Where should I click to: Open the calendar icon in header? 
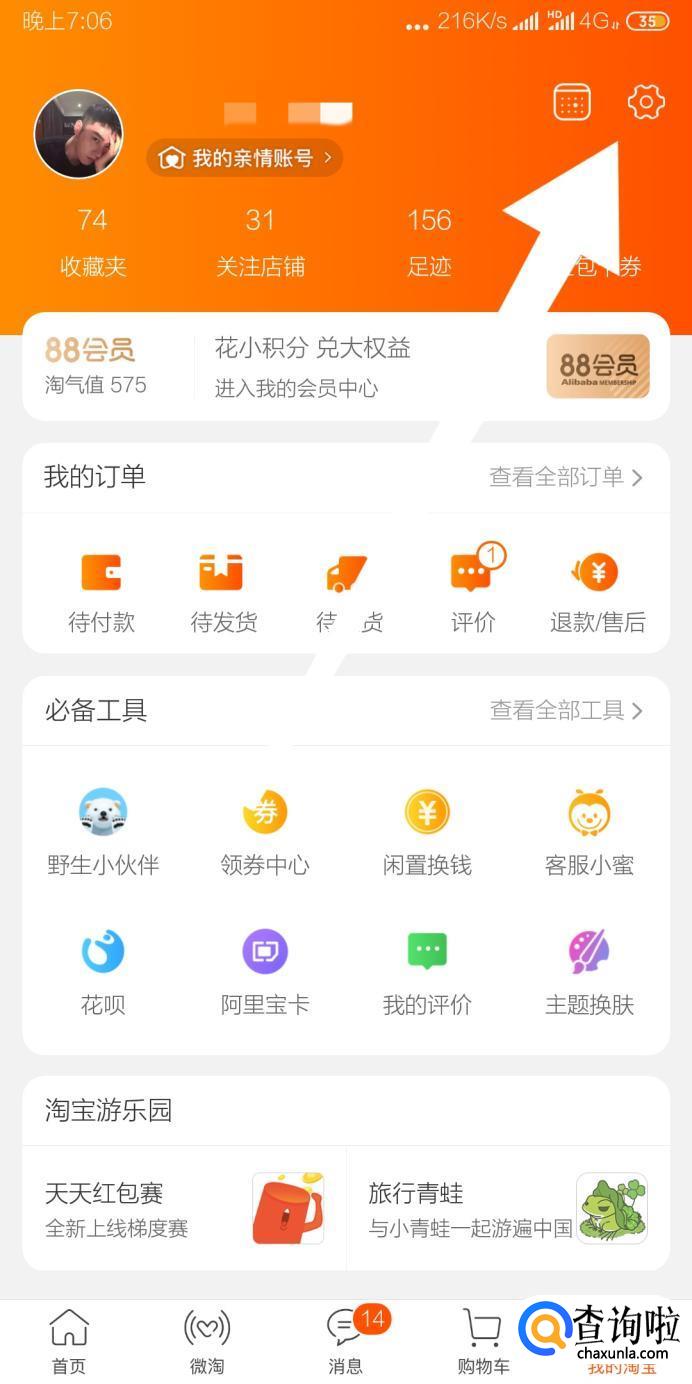(x=572, y=102)
